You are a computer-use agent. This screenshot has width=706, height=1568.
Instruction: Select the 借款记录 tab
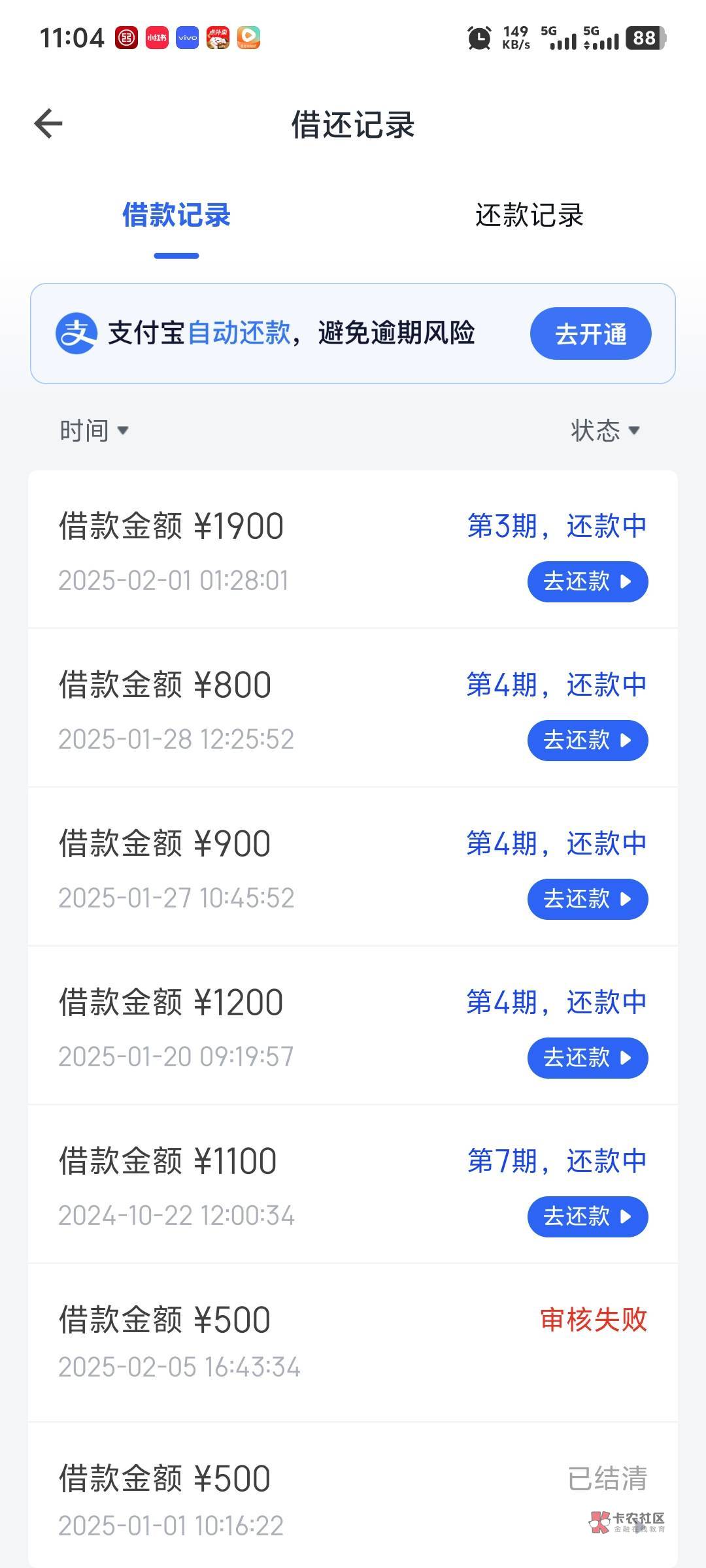tap(176, 216)
